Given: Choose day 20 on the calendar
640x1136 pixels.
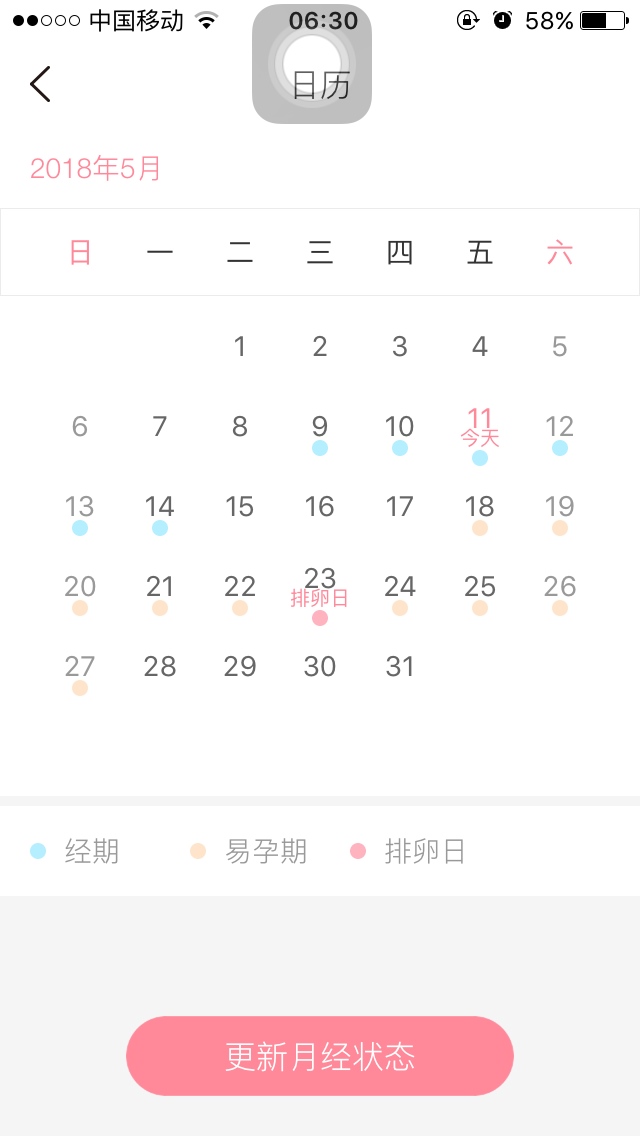Looking at the screenshot, I should 80,592.
